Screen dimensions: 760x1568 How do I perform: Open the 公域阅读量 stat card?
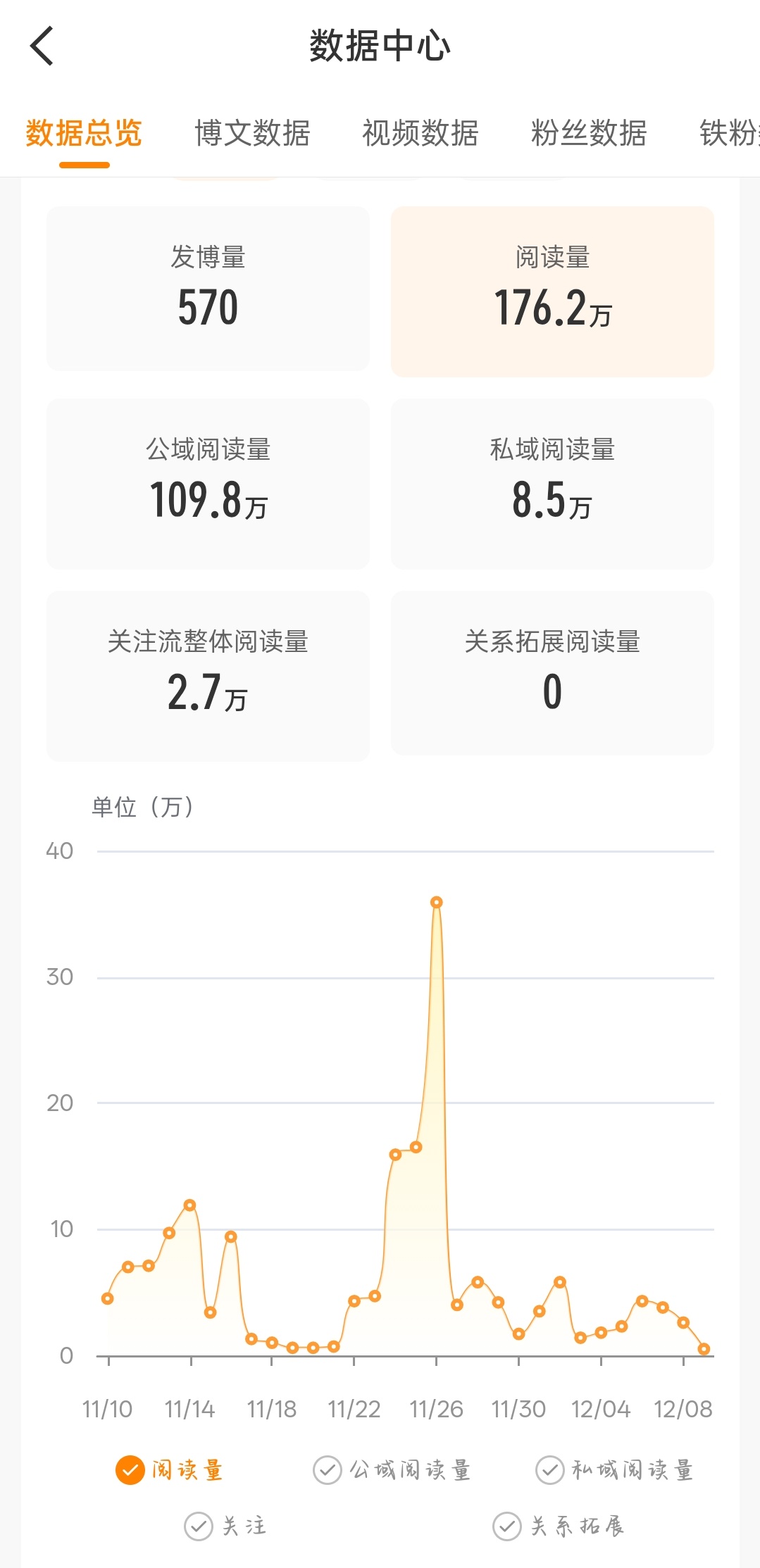tap(207, 482)
